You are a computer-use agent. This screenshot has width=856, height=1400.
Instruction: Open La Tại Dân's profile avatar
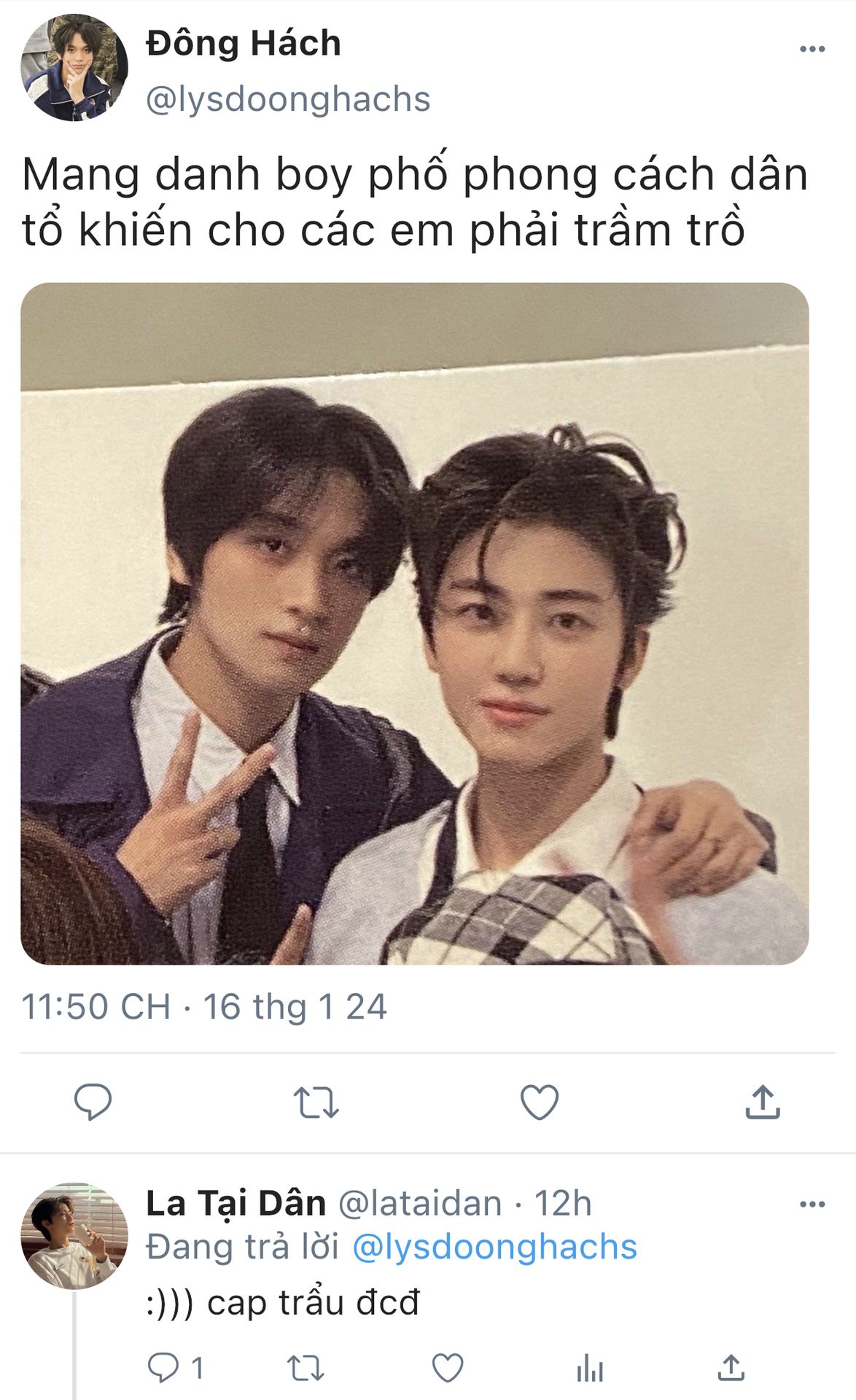pos(74,1236)
